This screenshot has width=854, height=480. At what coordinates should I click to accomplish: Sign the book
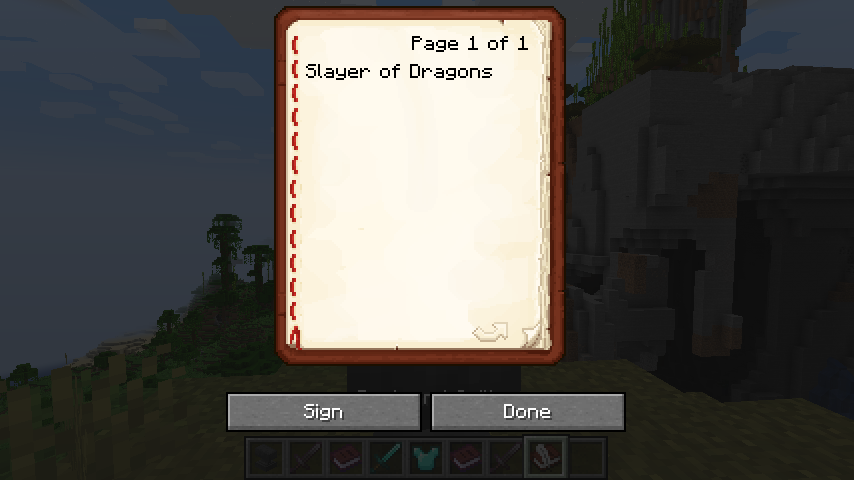coord(323,412)
